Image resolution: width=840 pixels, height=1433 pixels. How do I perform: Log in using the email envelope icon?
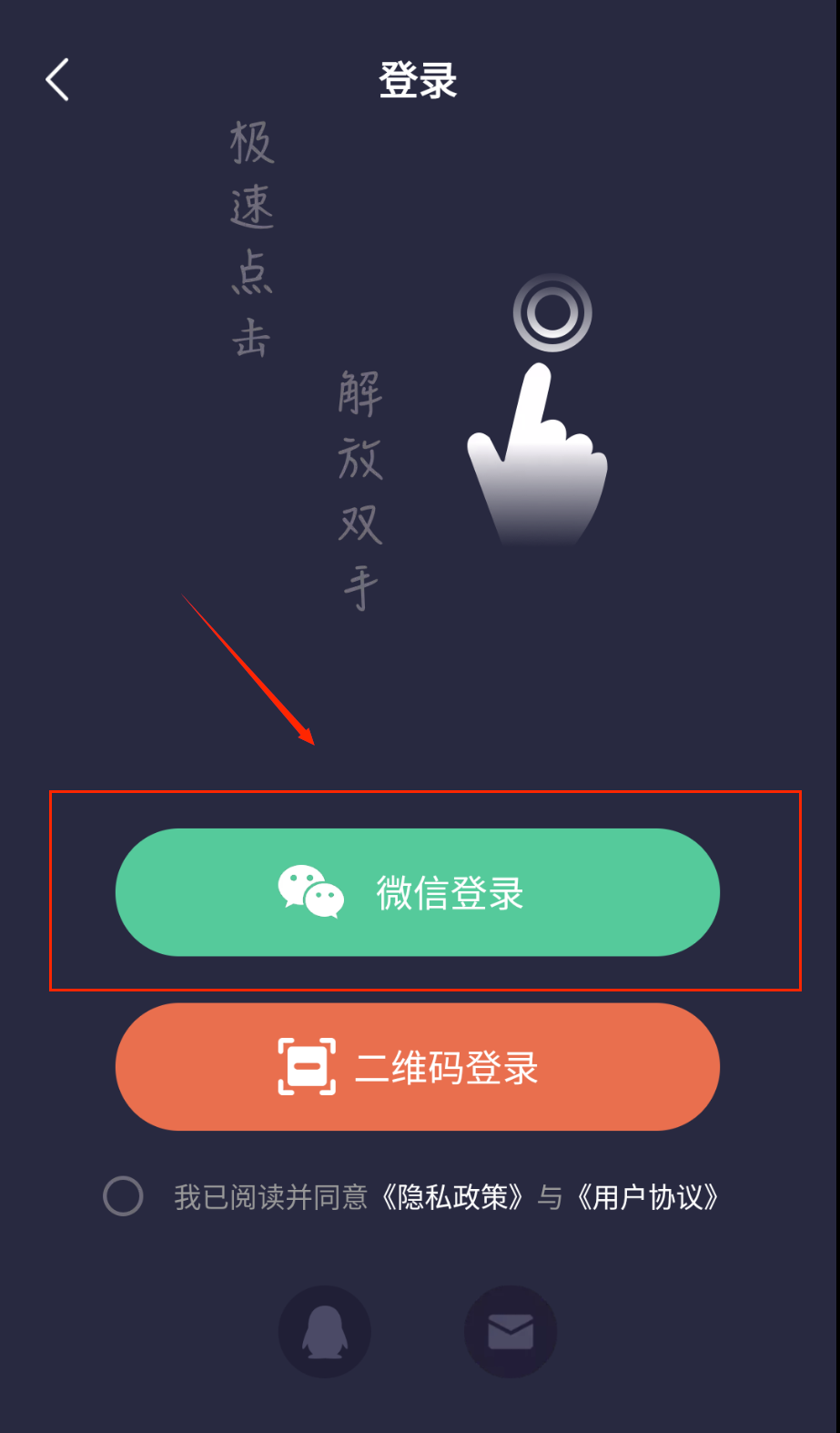coord(510,1331)
